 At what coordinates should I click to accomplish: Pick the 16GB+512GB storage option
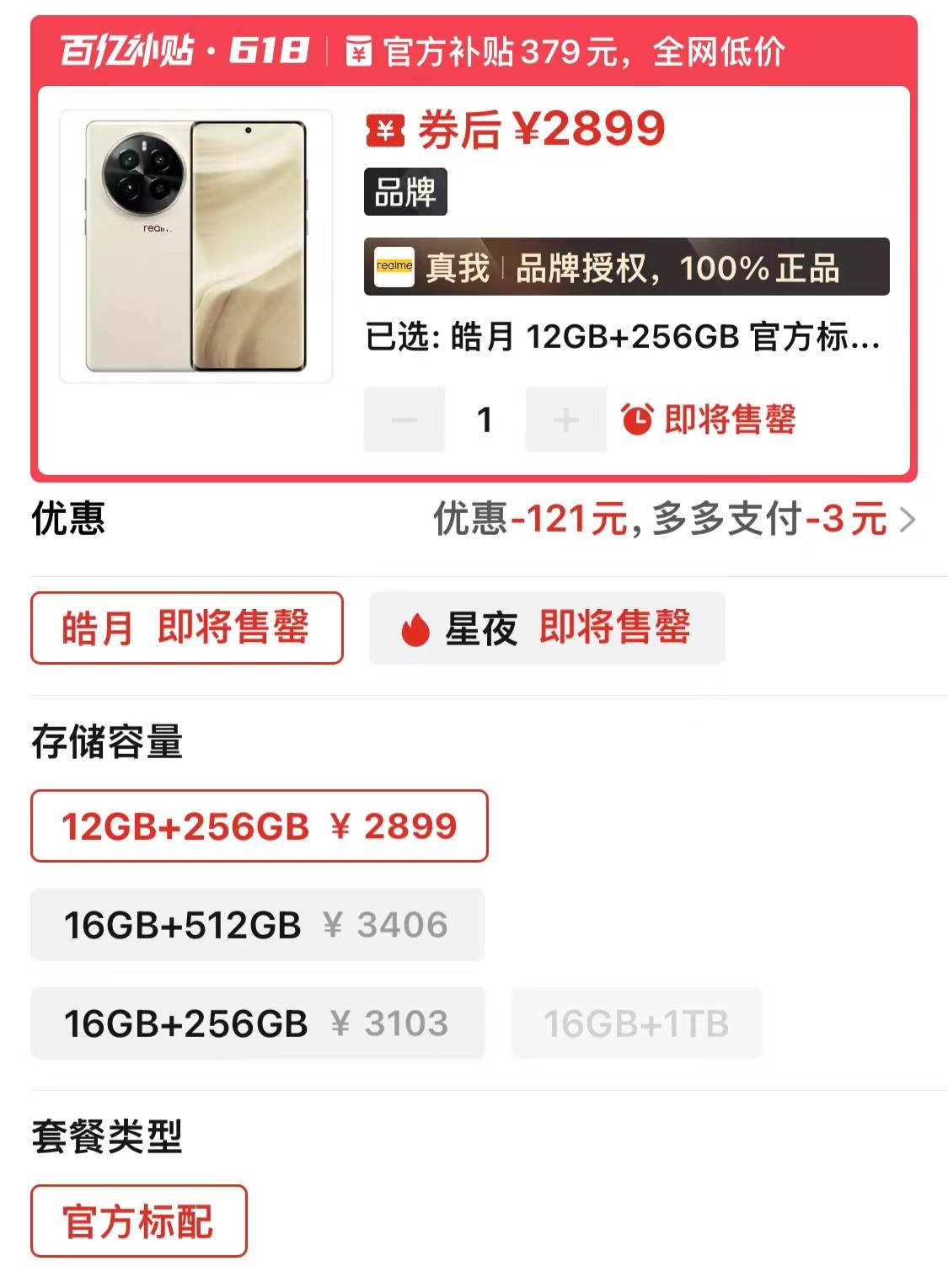click(257, 924)
